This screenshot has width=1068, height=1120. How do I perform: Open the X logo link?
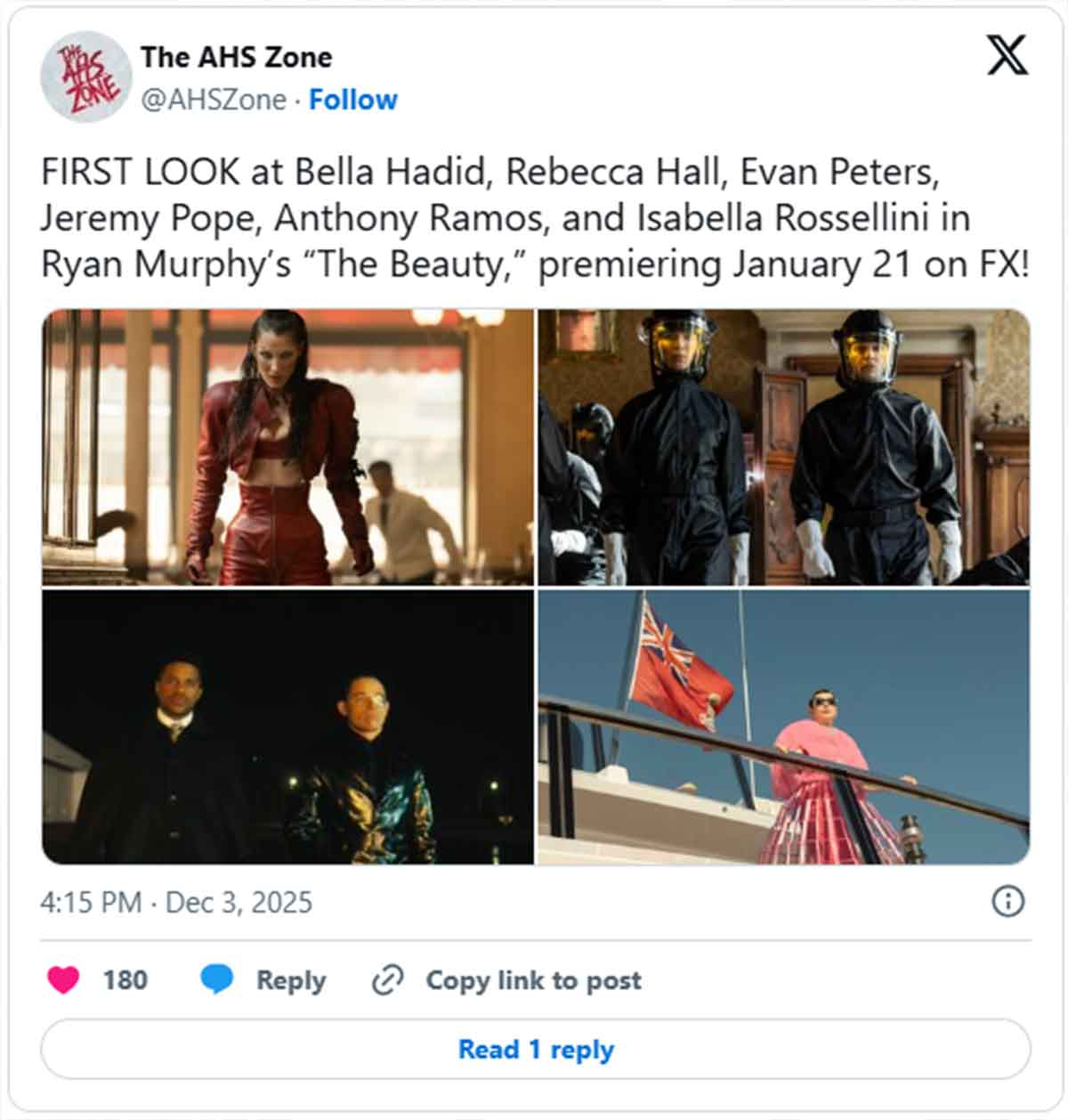click(1007, 55)
